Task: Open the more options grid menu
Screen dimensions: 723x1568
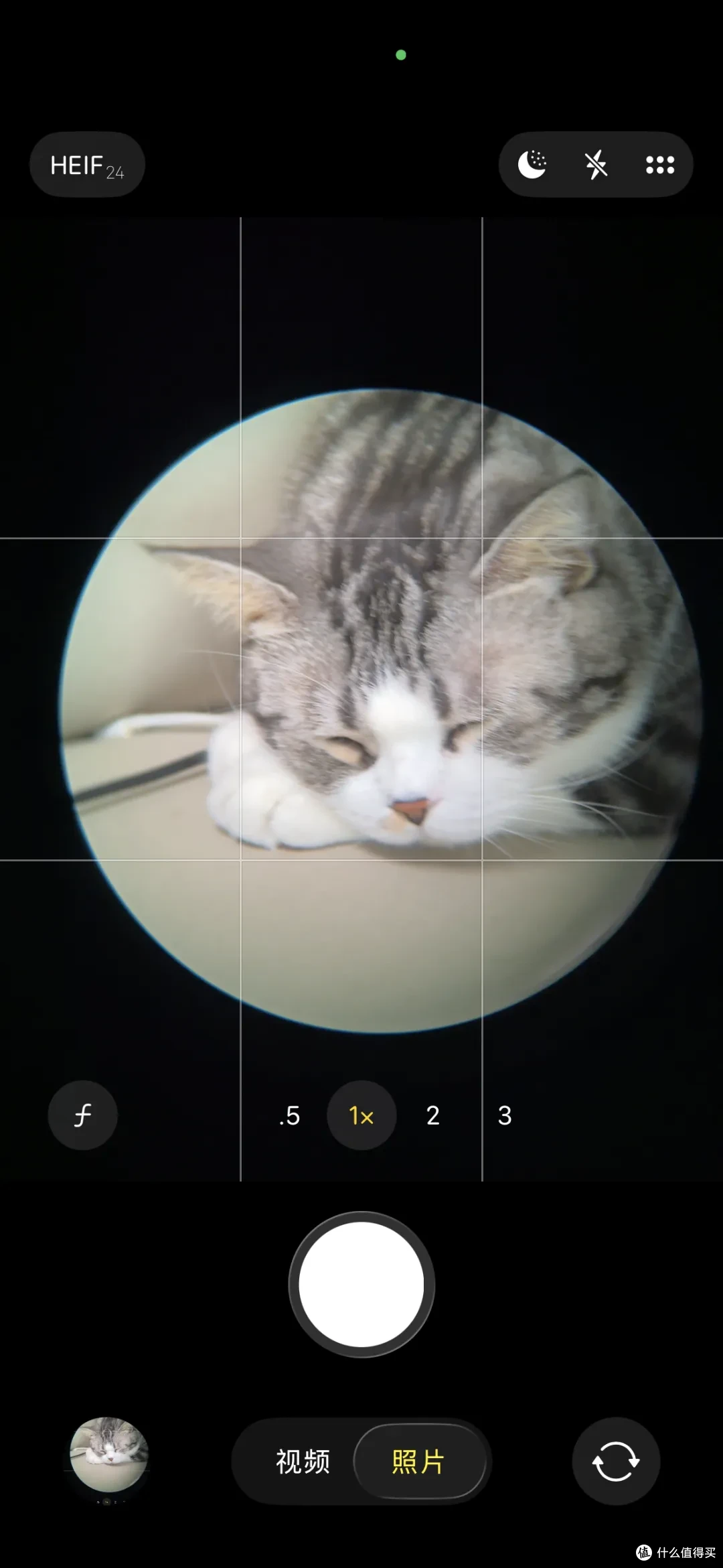Action: [660, 165]
